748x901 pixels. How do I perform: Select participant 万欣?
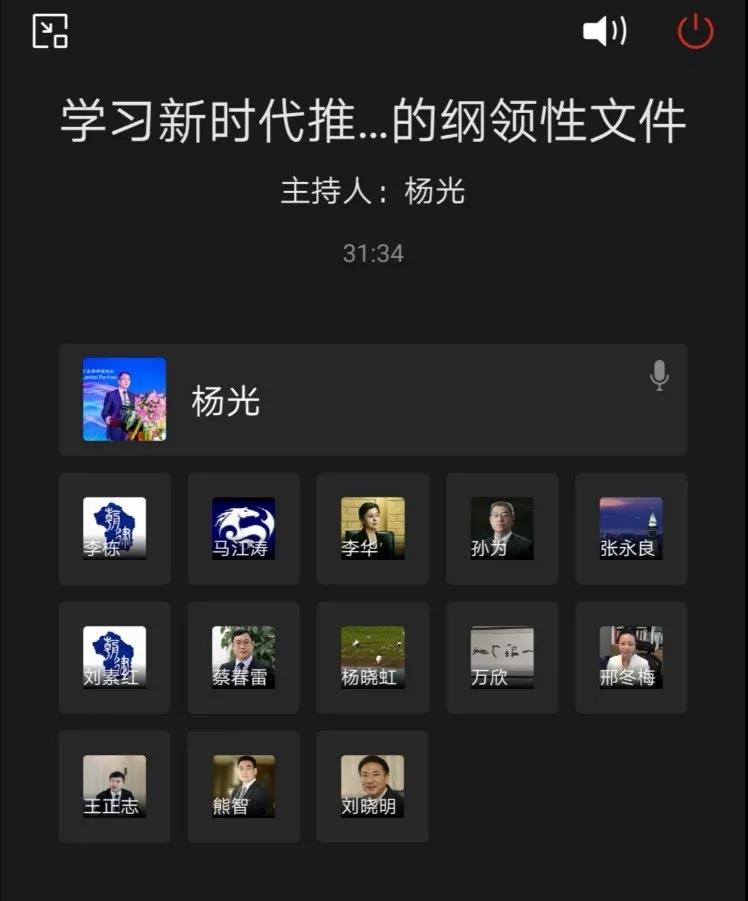click(x=502, y=658)
